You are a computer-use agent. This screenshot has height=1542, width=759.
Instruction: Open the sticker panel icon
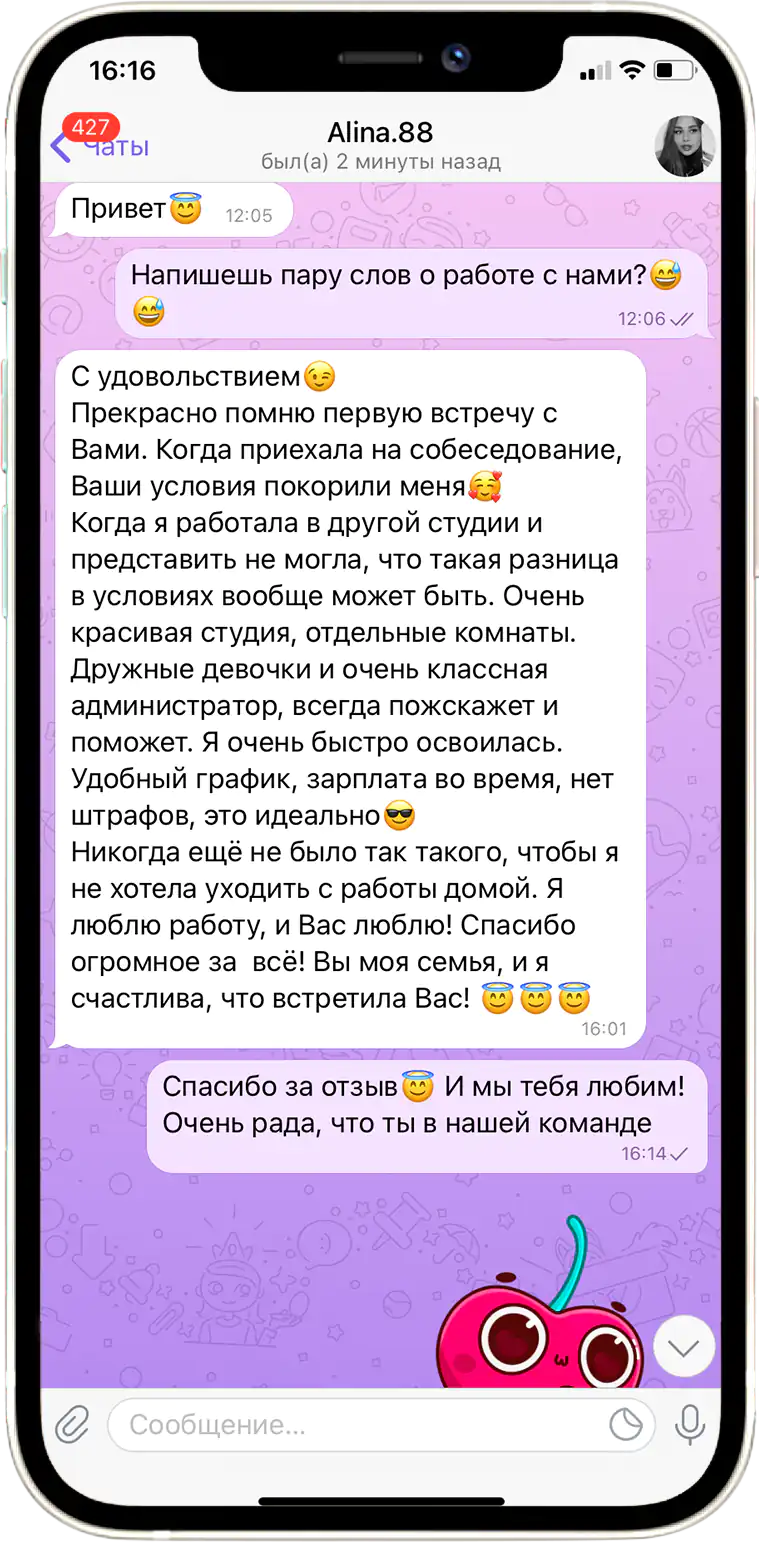click(x=626, y=1424)
